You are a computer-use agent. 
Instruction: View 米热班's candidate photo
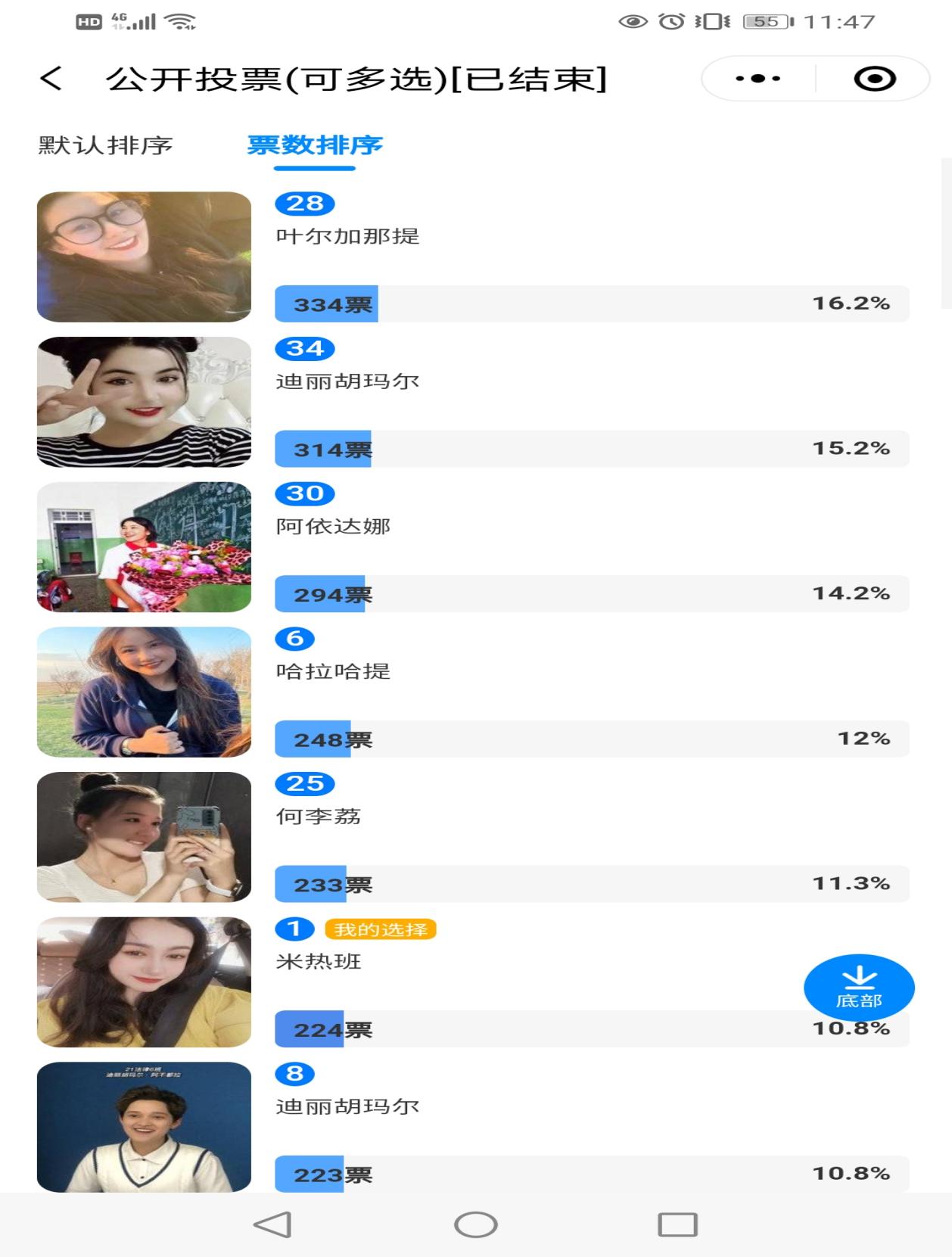(x=144, y=982)
